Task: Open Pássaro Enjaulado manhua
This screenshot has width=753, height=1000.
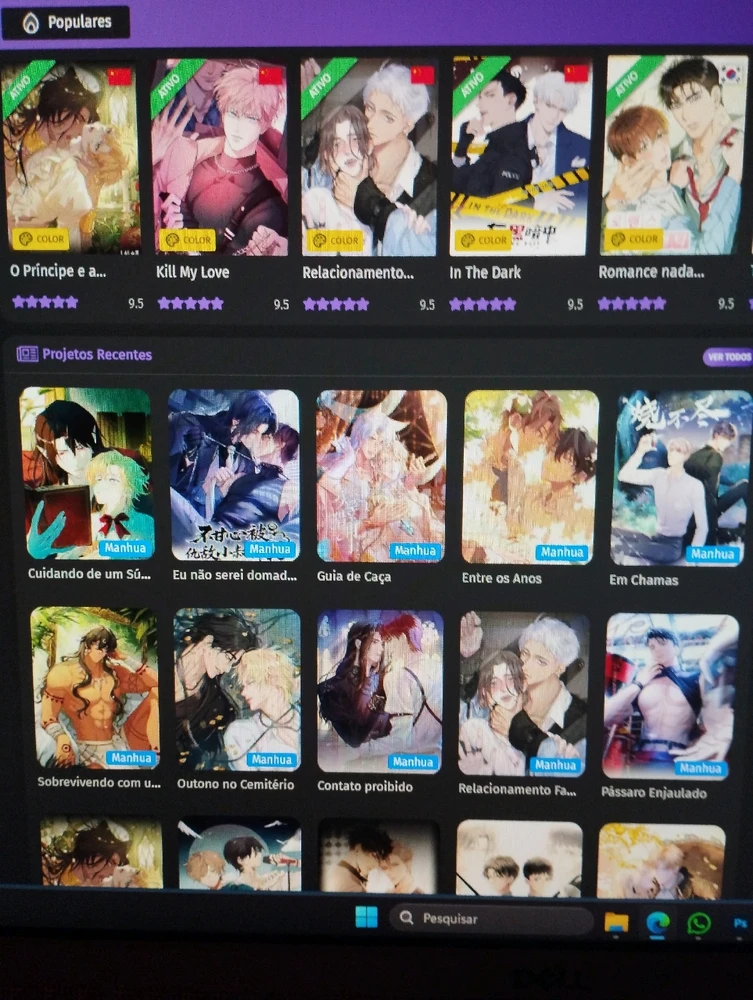Action: tap(671, 696)
